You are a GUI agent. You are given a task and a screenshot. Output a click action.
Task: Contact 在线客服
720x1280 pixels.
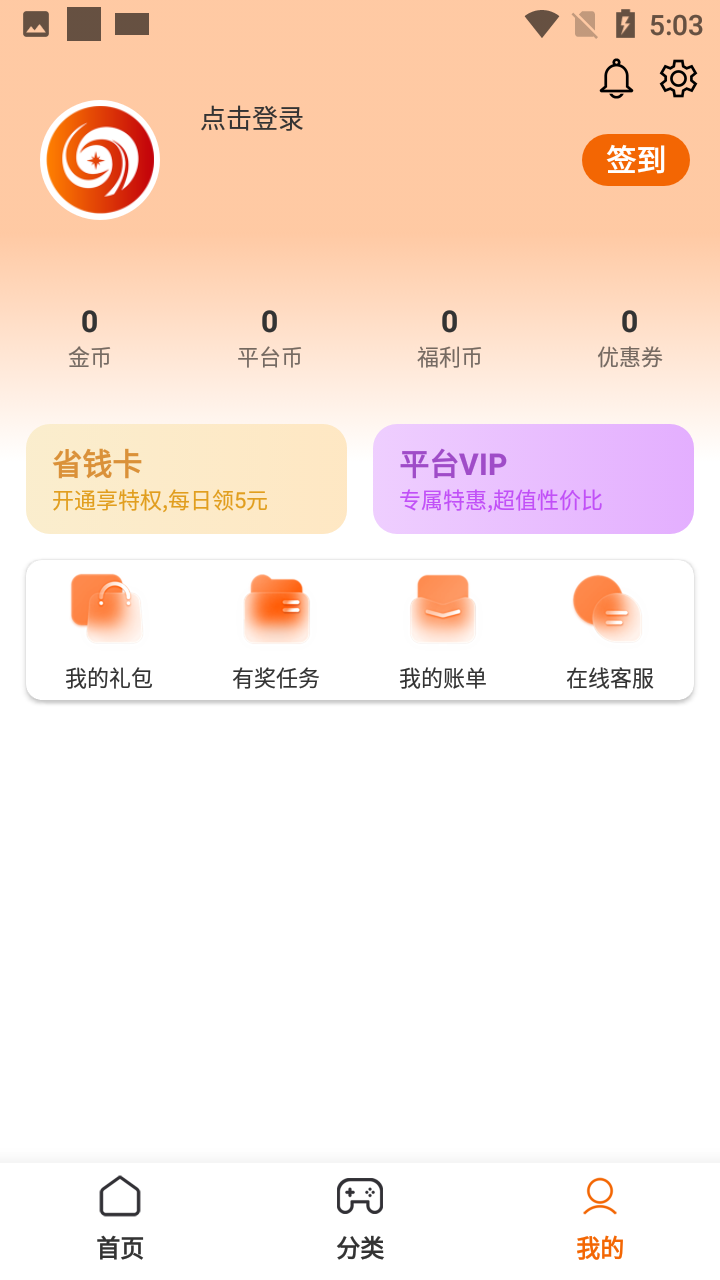(610, 632)
